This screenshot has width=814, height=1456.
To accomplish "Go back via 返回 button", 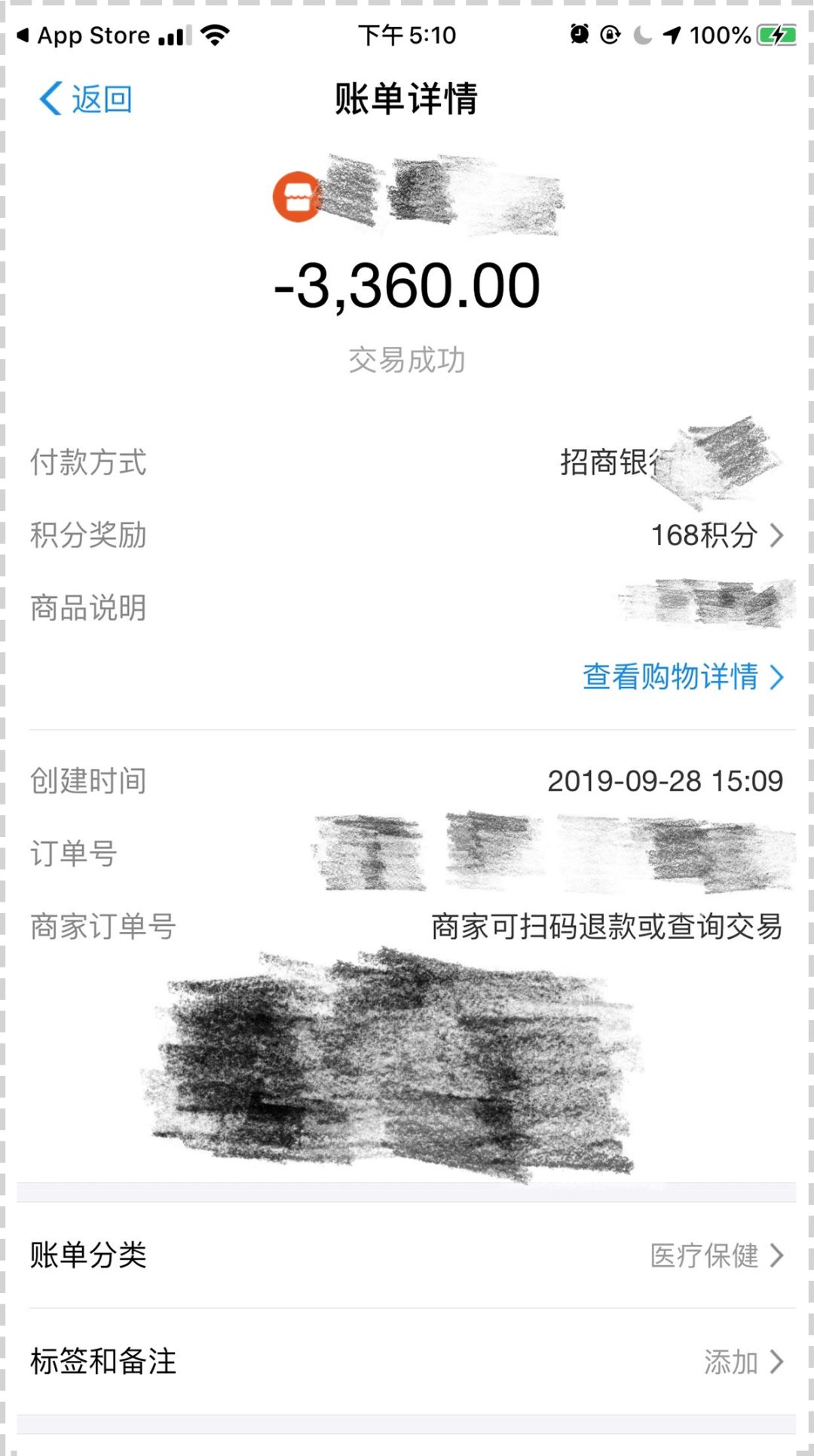I will [x=86, y=100].
